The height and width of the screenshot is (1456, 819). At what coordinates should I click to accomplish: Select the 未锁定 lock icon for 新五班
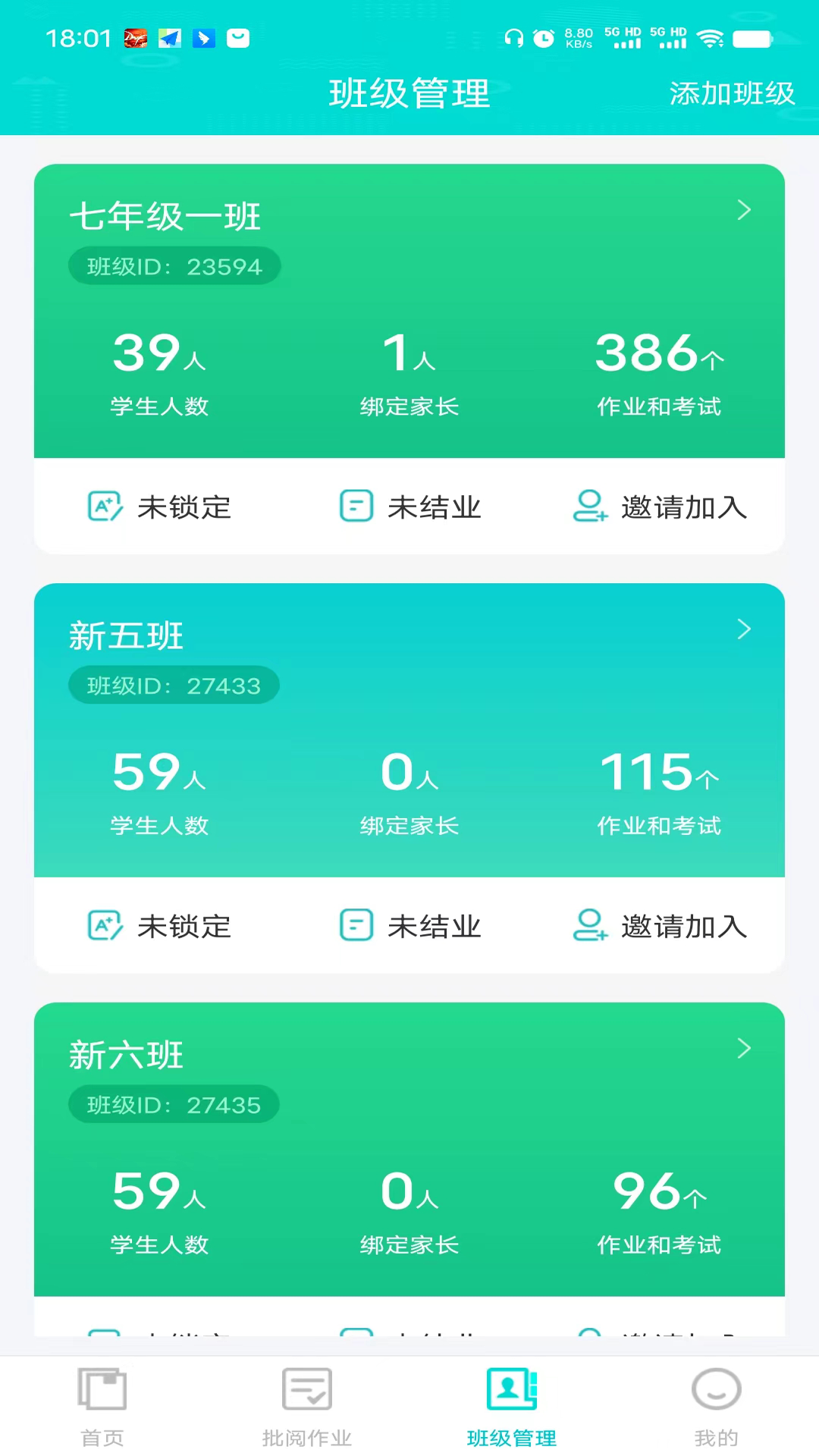[x=105, y=925]
